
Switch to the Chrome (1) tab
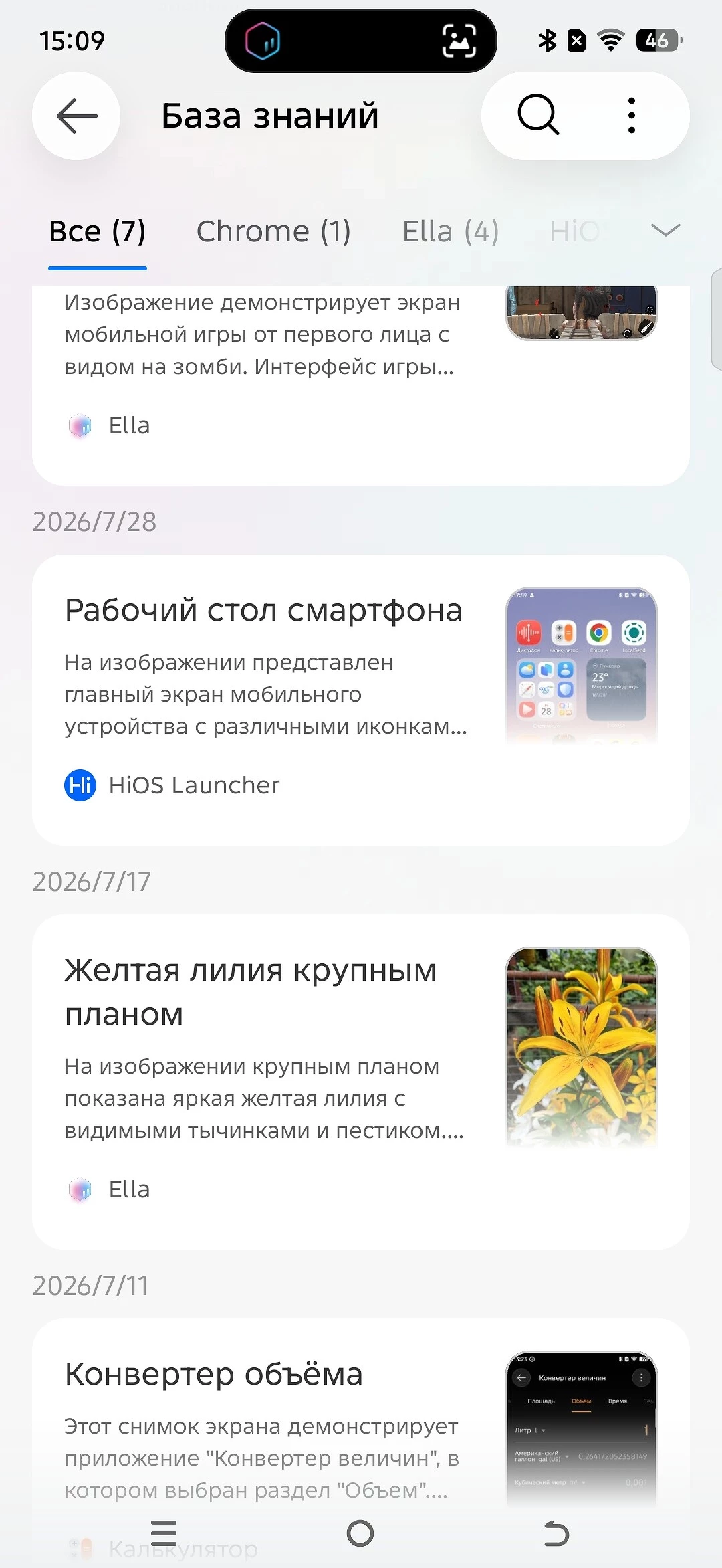(273, 231)
